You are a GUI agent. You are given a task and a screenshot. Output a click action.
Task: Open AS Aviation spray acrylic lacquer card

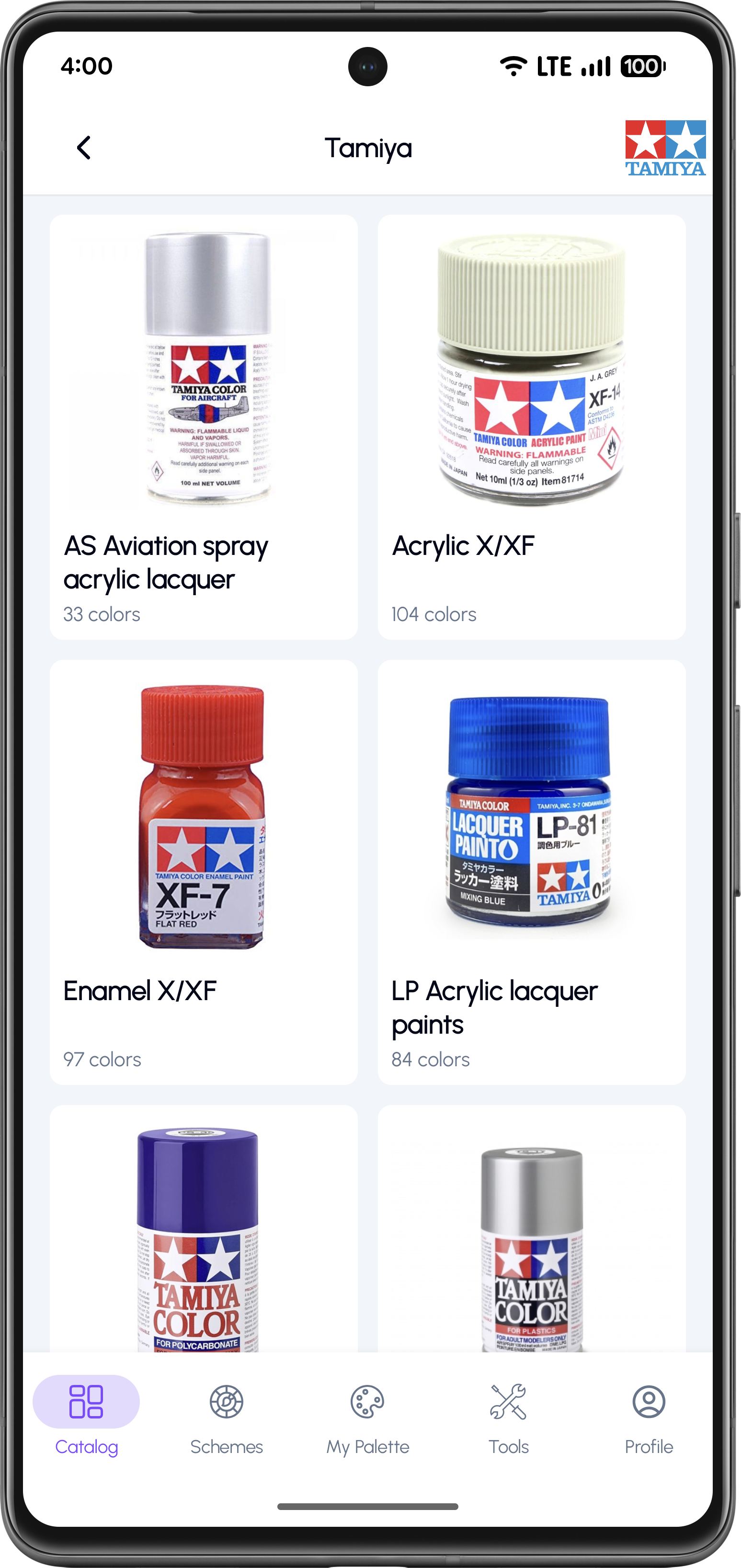click(203, 426)
